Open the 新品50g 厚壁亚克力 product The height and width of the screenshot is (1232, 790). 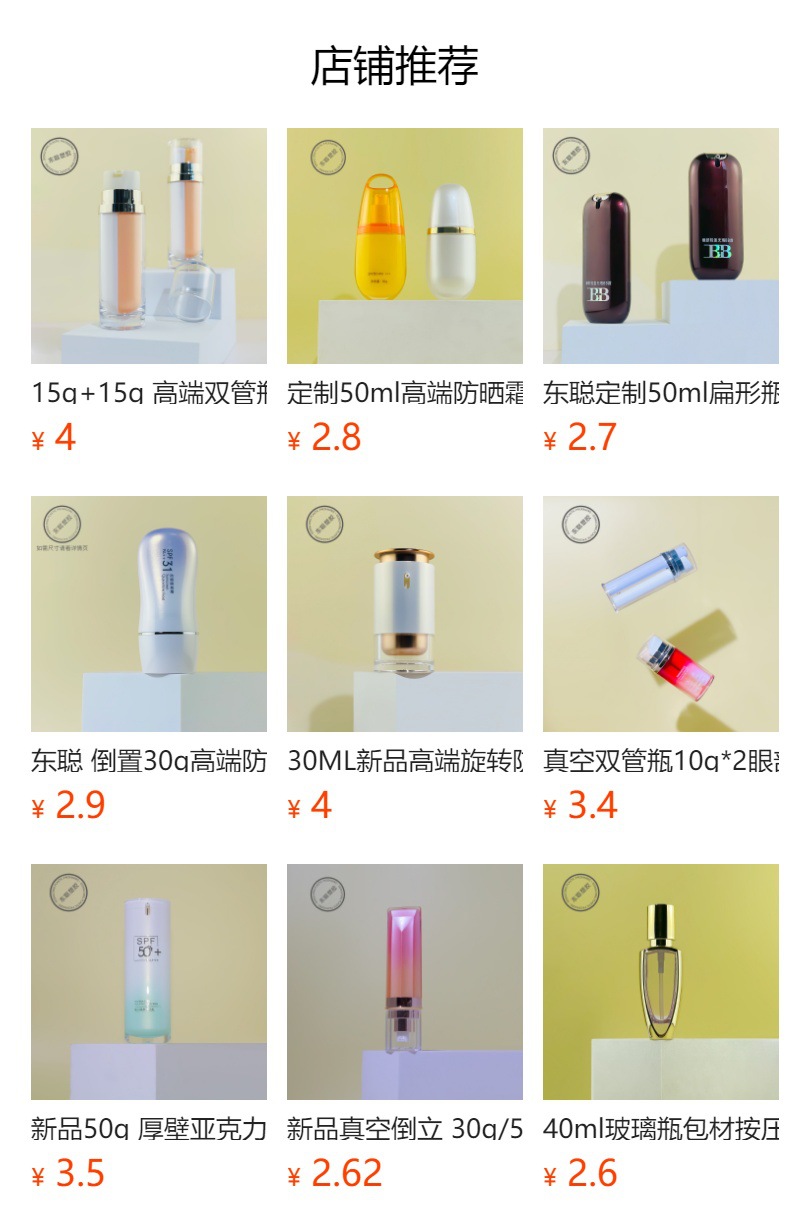(149, 982)
